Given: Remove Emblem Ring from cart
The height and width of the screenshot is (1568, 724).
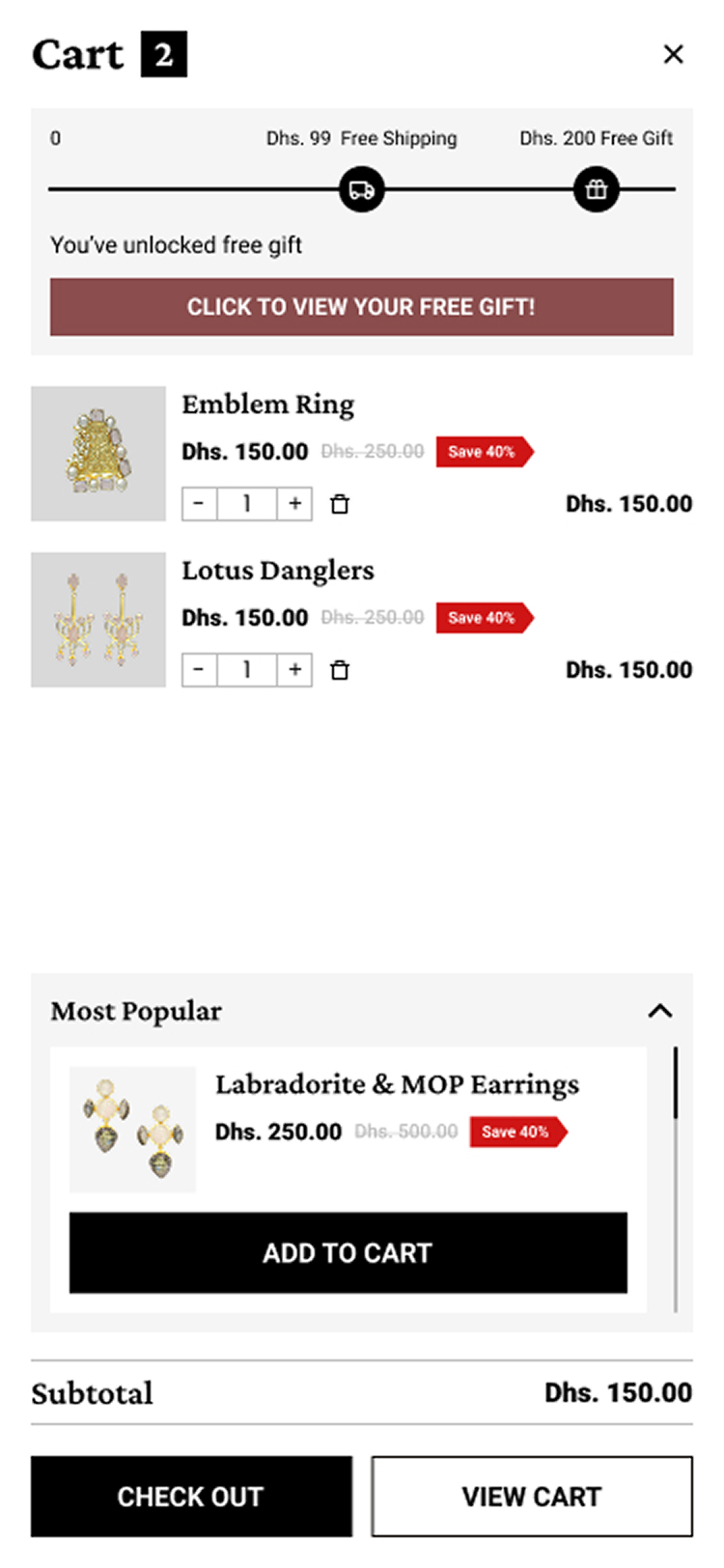Looking at the screenshot, I should point(340,504).
